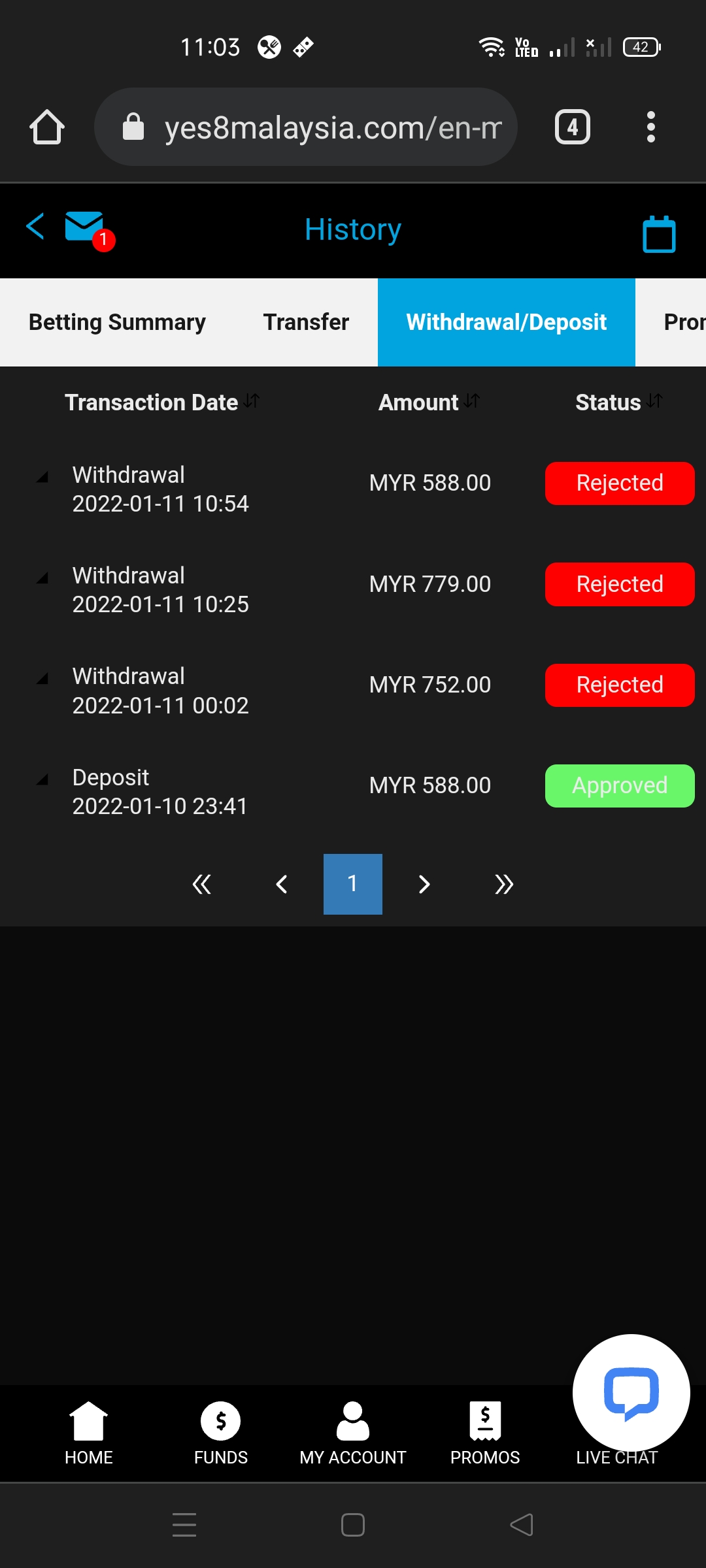Go back from the History page
The width and height of the screenshot is (706, 1568).
(35, 227)
